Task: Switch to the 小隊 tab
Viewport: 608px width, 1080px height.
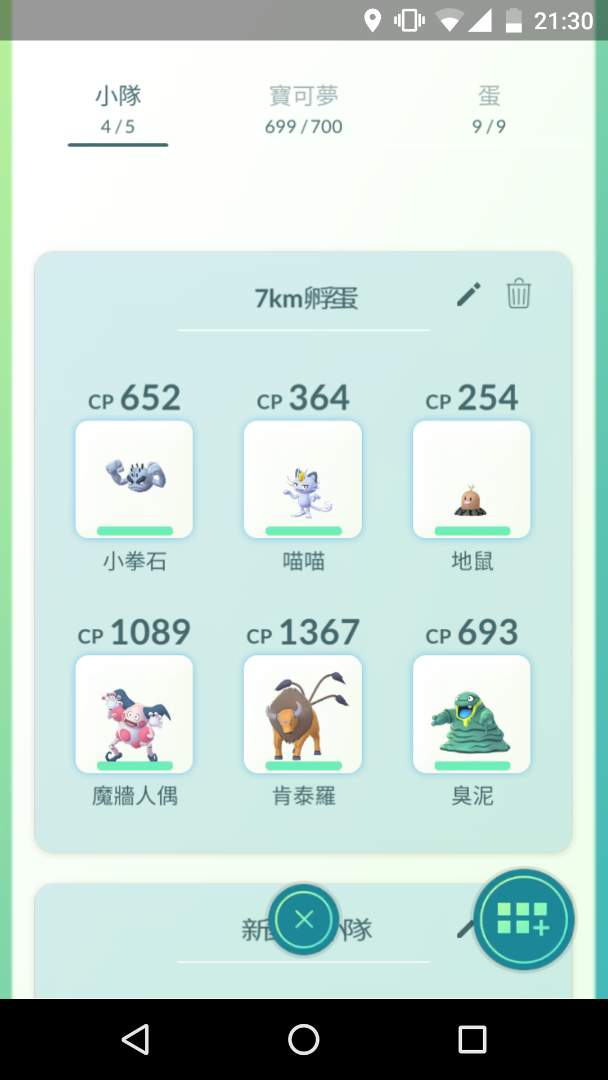Action: tap(118, 109)
